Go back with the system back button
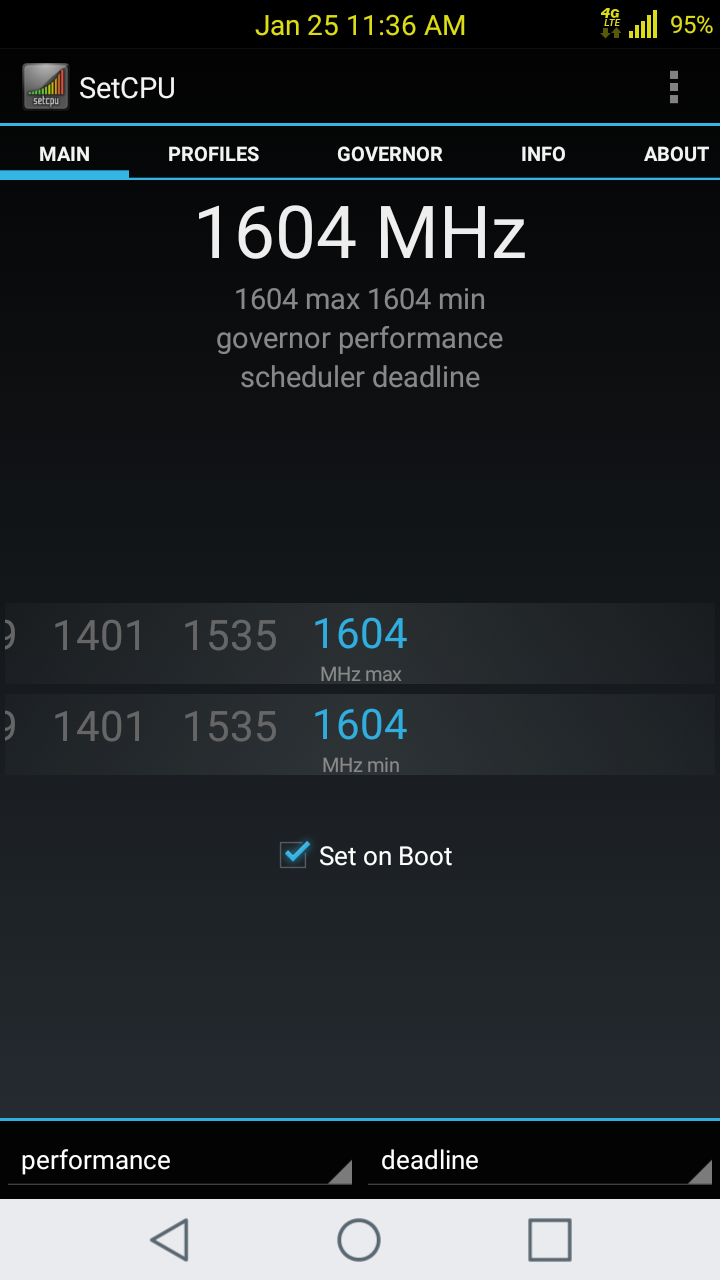720x1280 pixels. pyautogui.click(x=170, y=1240)
